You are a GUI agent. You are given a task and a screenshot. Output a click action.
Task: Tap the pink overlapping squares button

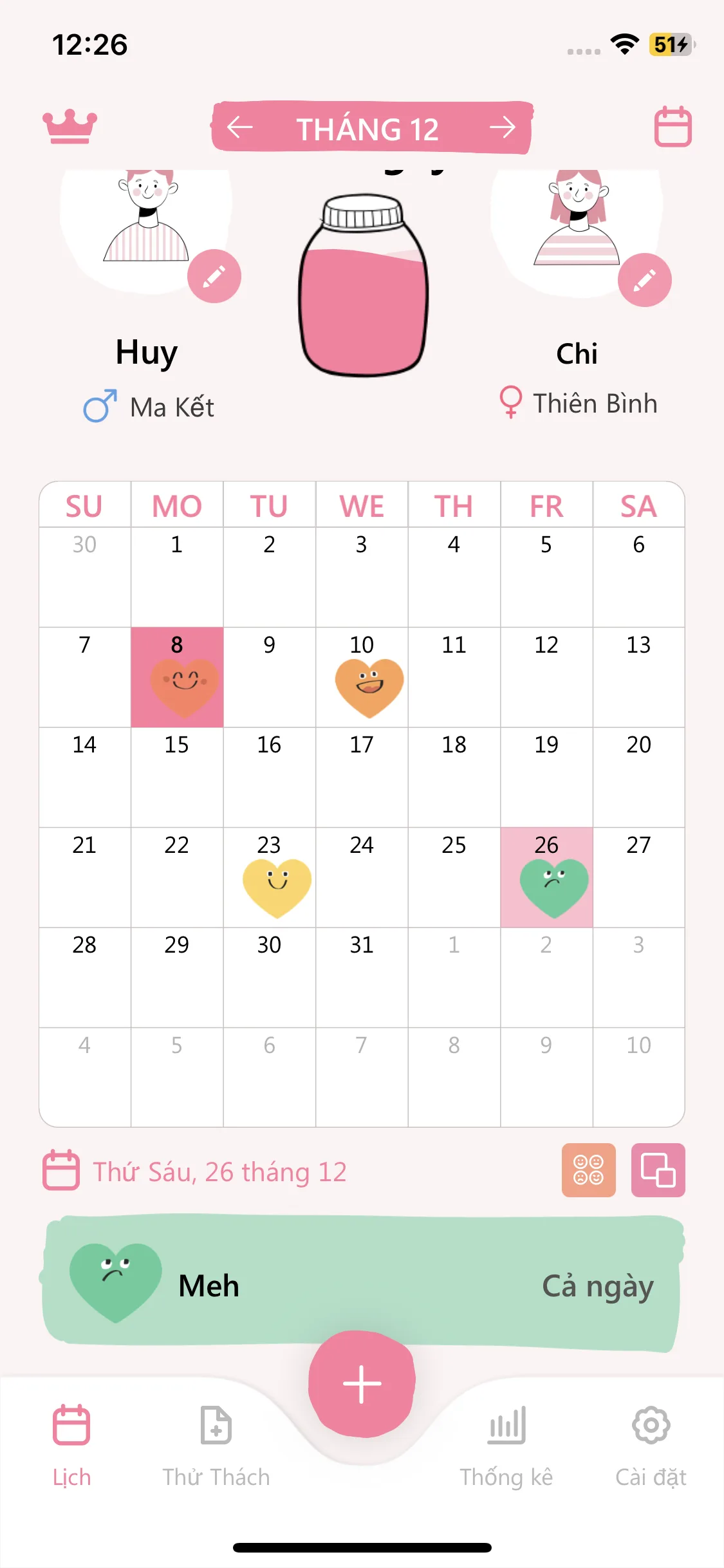[658, 1170]
